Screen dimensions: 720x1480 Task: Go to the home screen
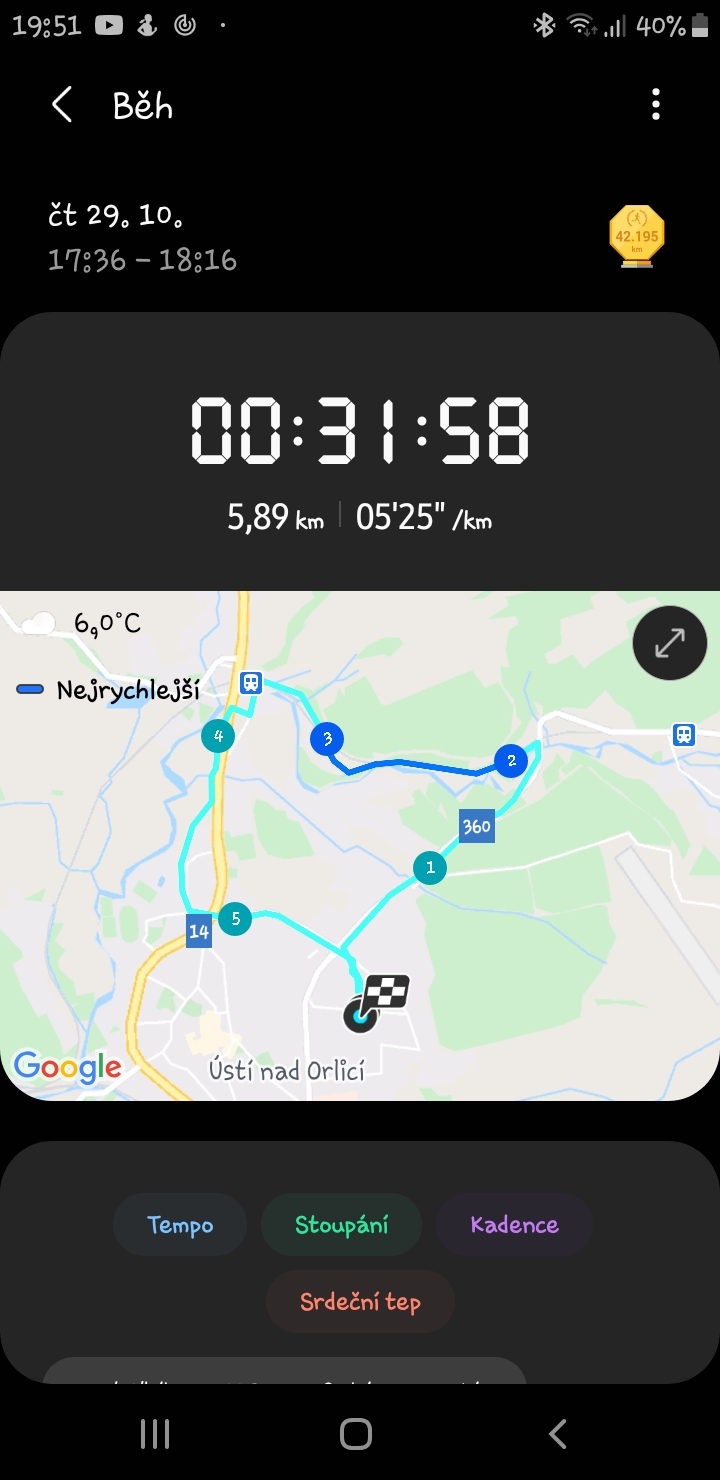[356, 1434]
